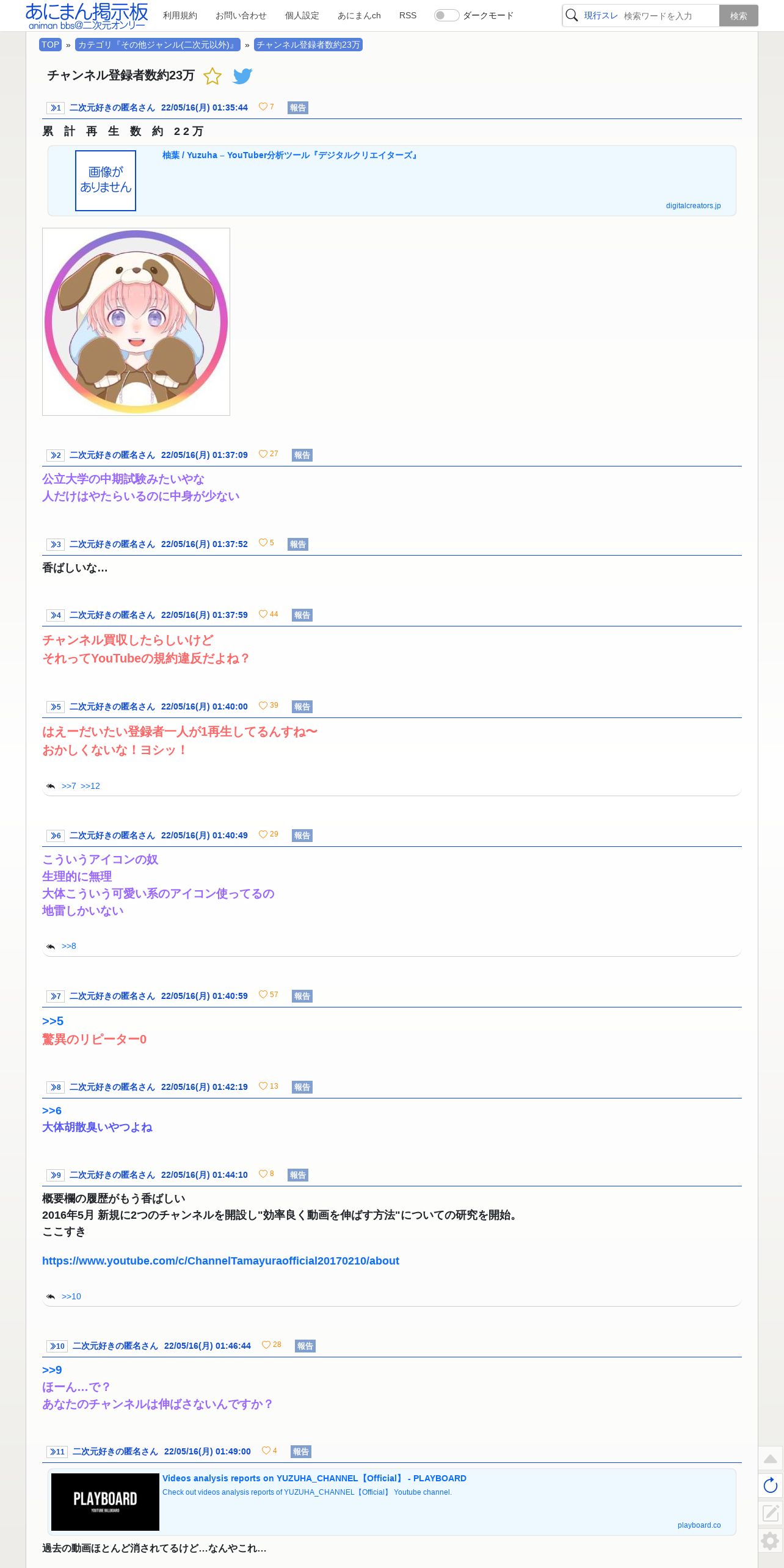784x1568 pixels.
Task: Jump to reply >>12 under post 5
Action: tap(90, 786)
